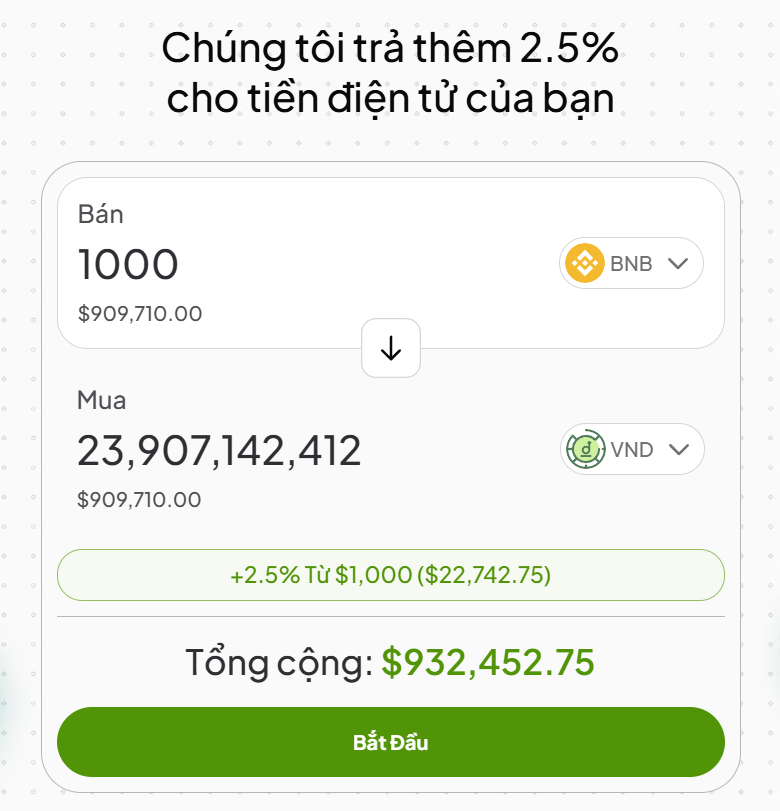Open the VND currency dropdown
The height and width of the screenshot is (811, 780).
tap(632, 450)
